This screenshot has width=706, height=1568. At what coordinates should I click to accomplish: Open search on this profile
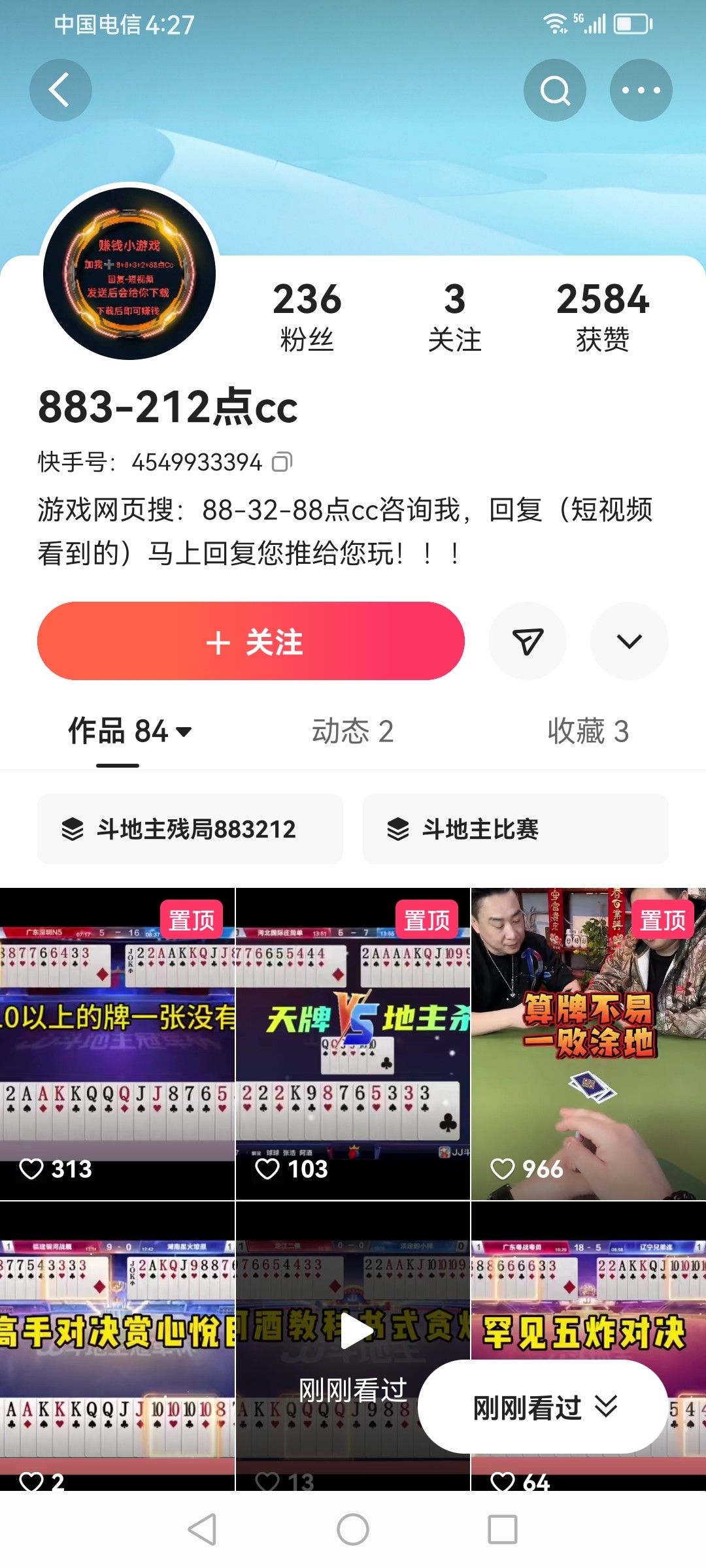click(x=554, y=90)
